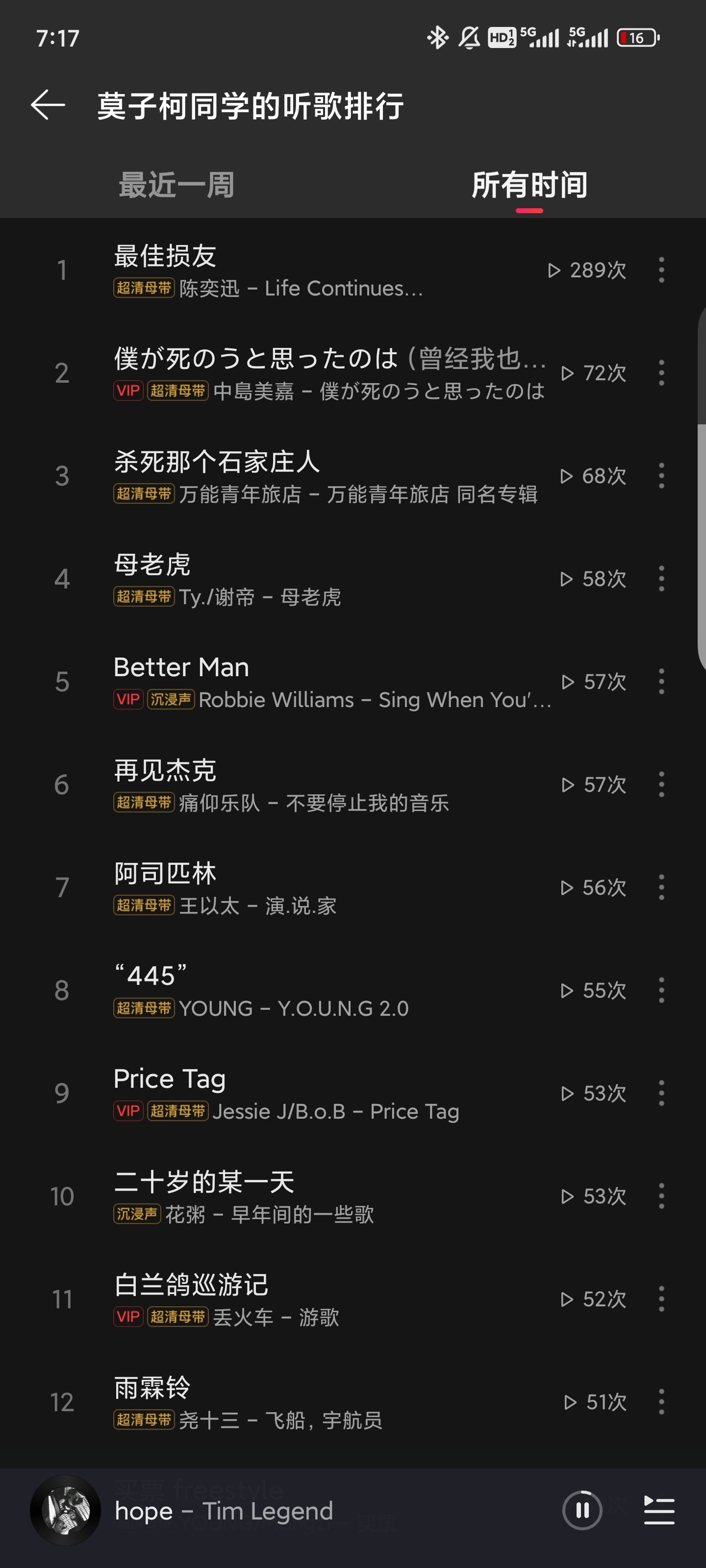706x1568 pixels.
Task: Switch to the 最近一周 tab
Action: [x=176, y=184]
